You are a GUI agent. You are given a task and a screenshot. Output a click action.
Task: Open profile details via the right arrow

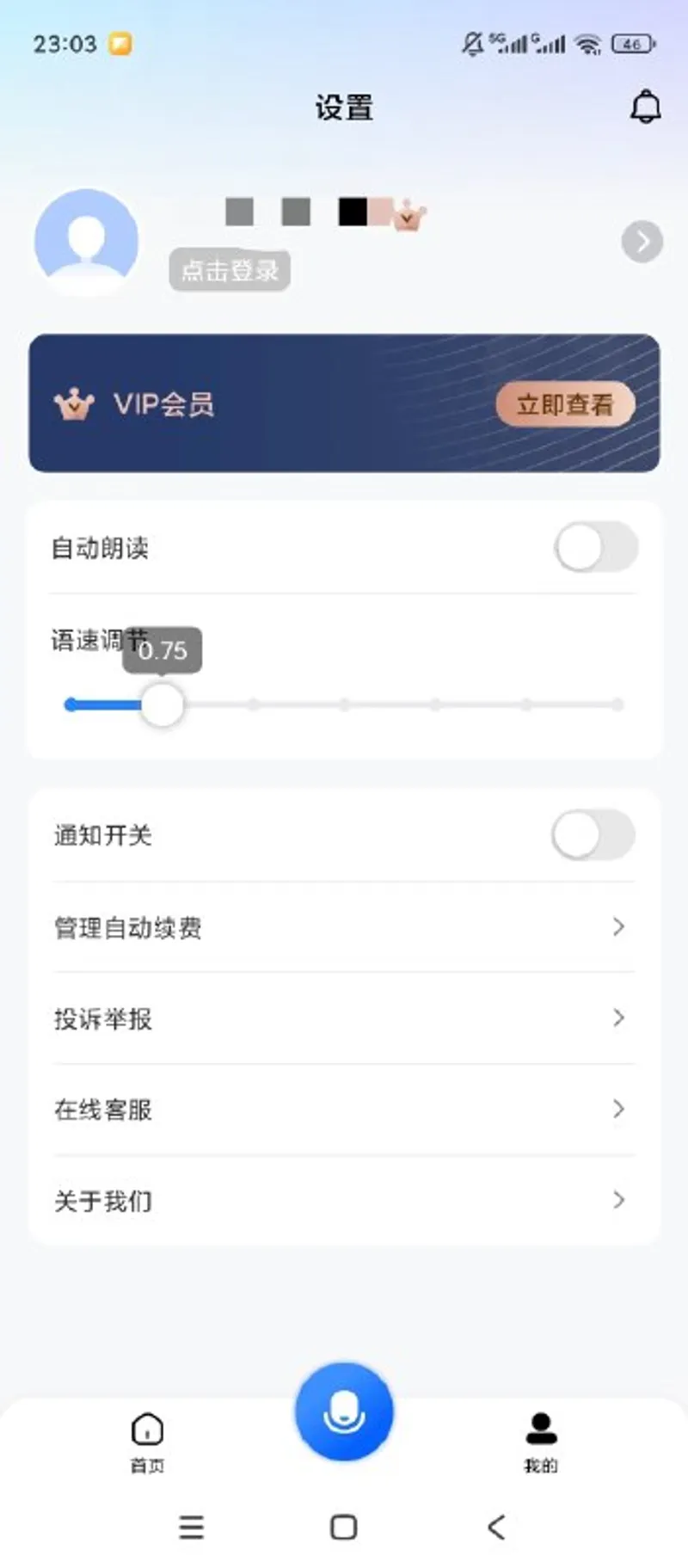click(642, 242)
